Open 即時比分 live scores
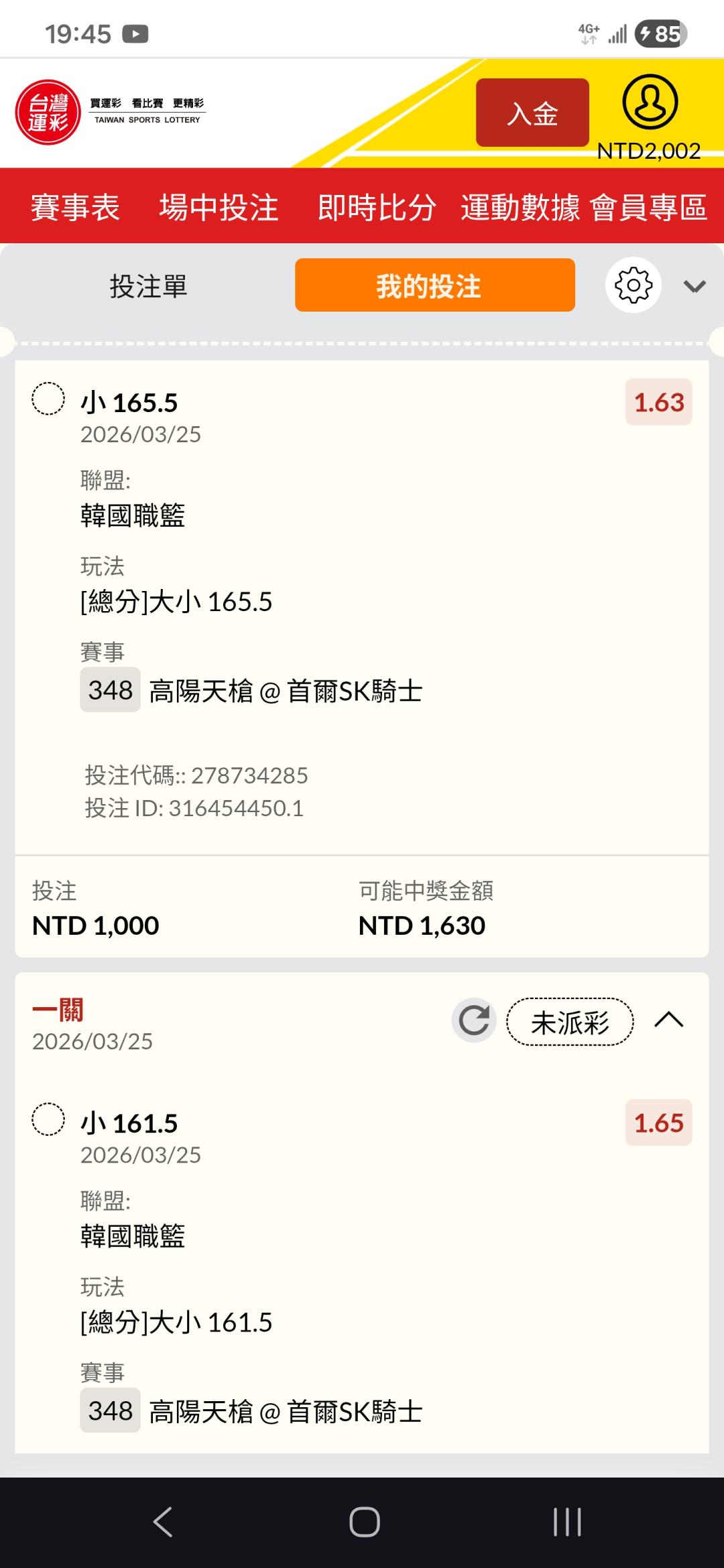 pos(377,207)
